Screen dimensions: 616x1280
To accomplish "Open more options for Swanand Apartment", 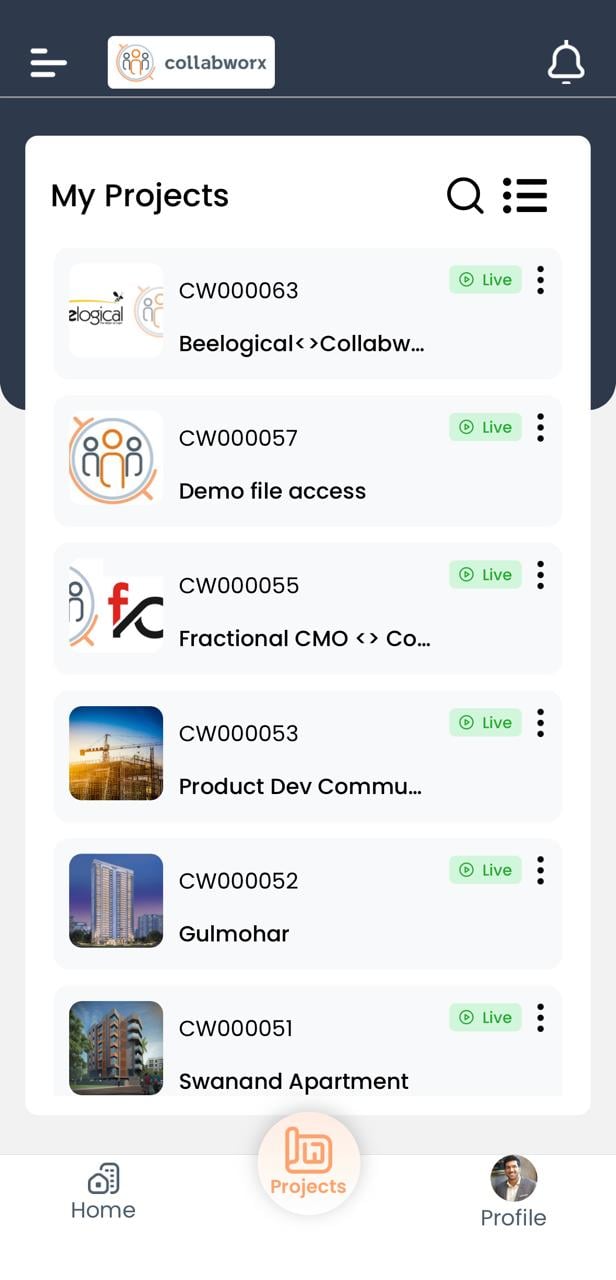I will coord(540,1017).
